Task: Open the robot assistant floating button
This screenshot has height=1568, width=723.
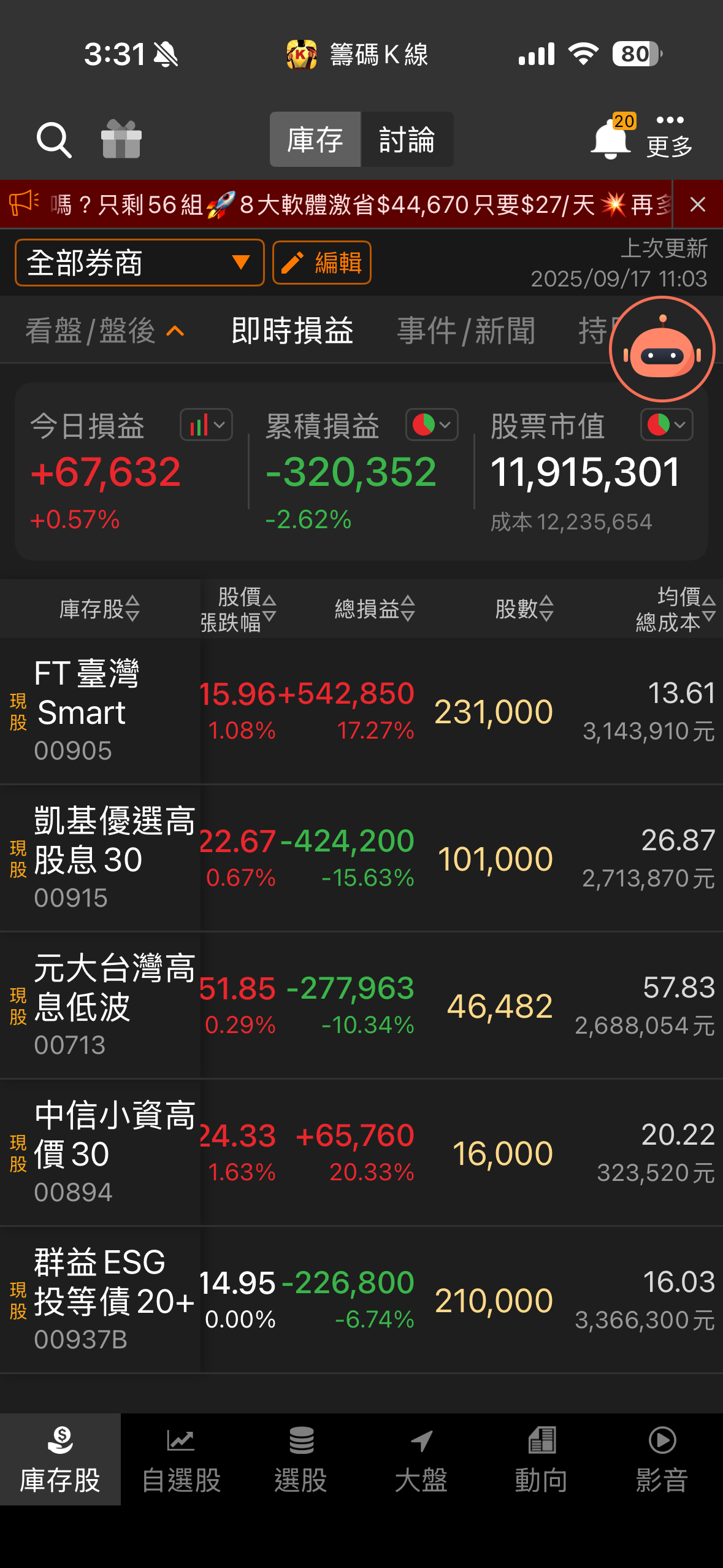Action: click(x=662, y=350)
